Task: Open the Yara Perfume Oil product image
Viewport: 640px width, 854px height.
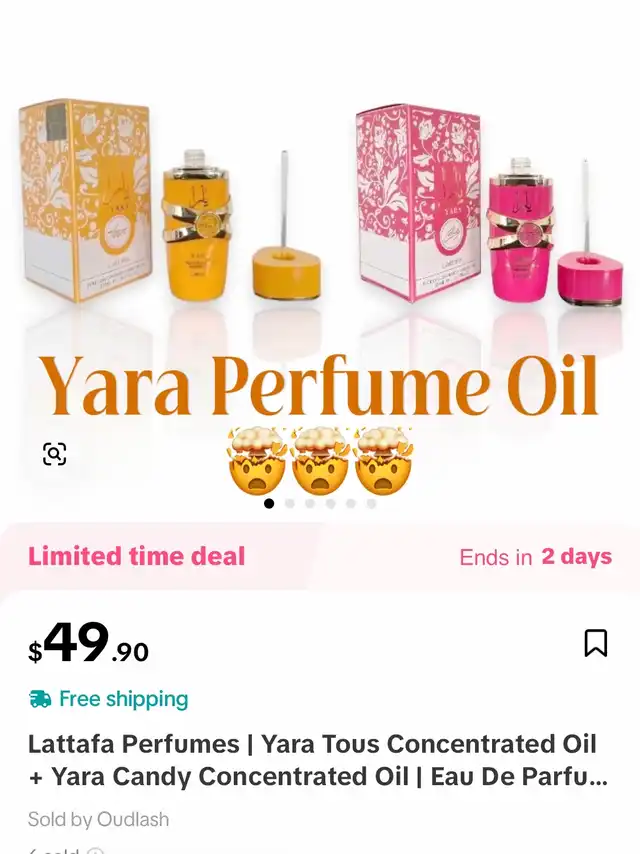Action: coord(320,260)
